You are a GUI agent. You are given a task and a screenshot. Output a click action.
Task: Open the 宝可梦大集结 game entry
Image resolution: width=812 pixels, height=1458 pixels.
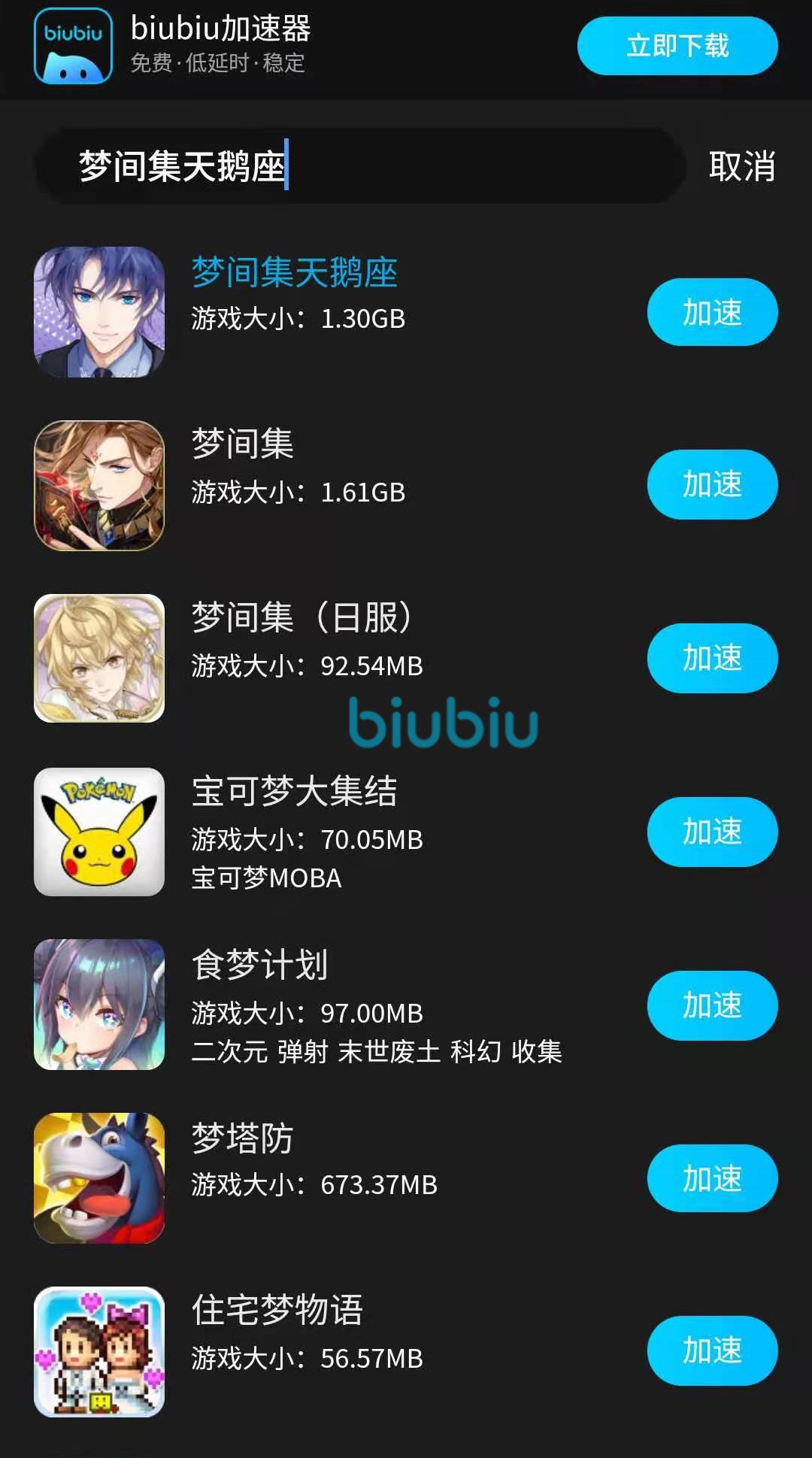click(294, 792)
